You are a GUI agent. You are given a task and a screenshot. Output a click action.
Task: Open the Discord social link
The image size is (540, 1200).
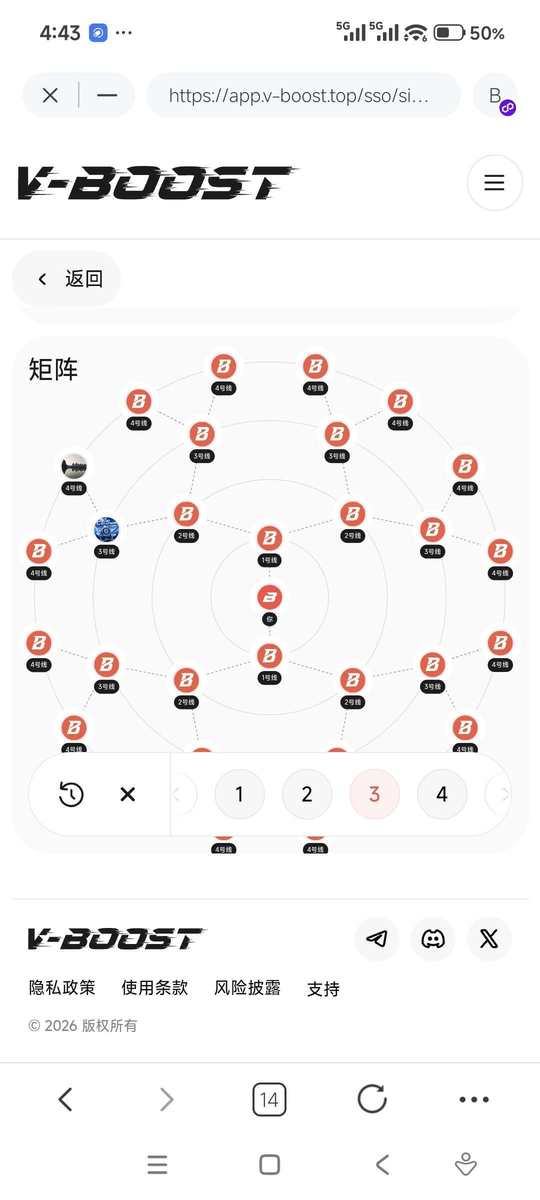click(433, 939)
